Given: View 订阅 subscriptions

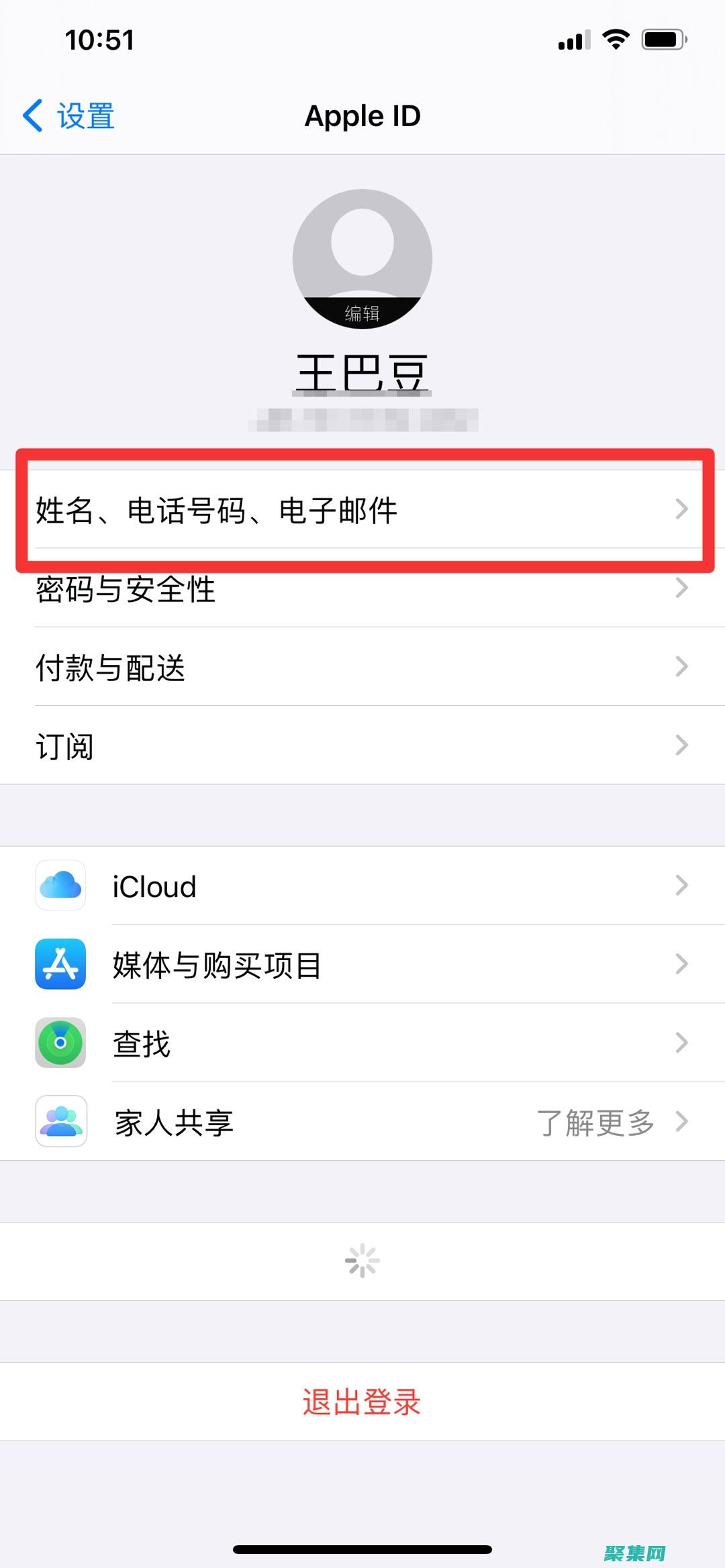Looking at the screenshot, I should tap(362, 746).
